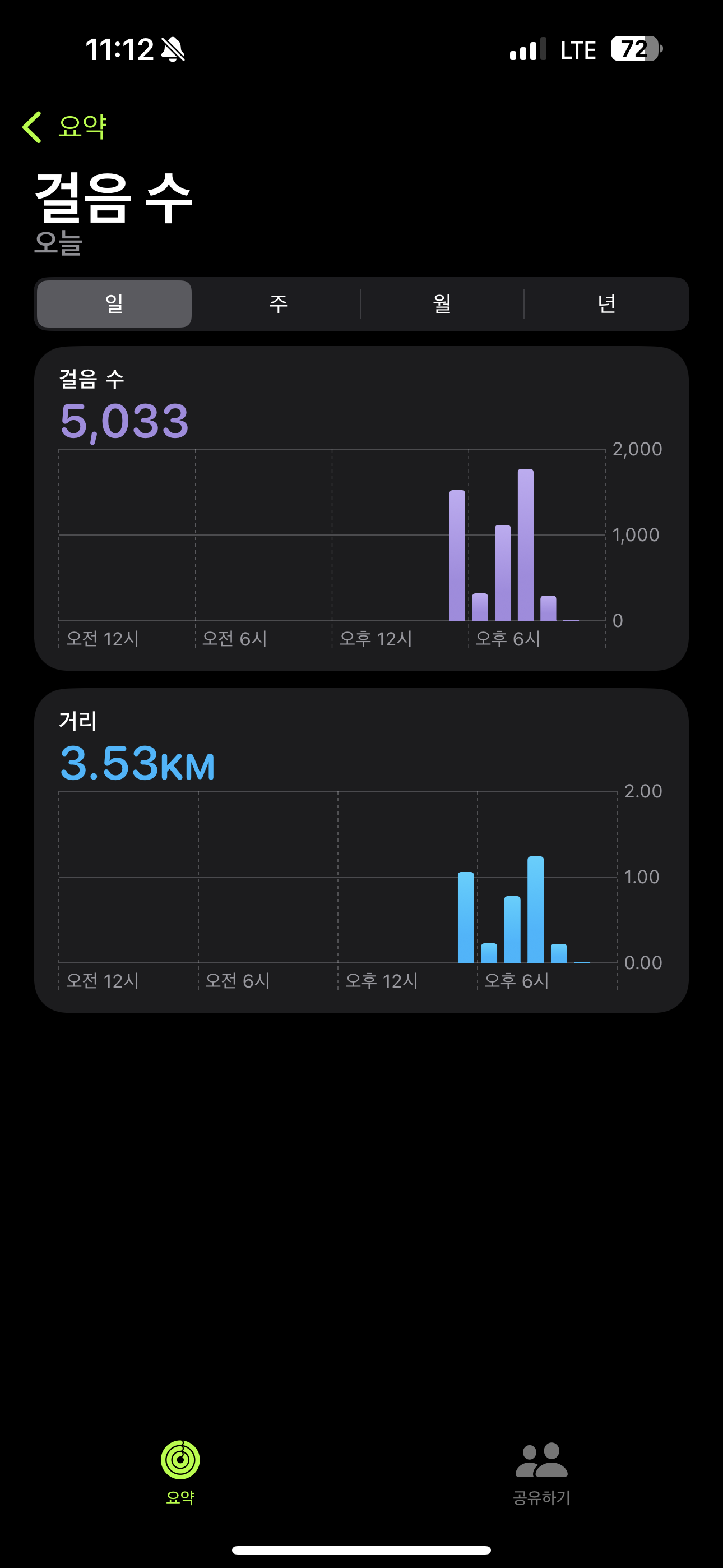Go back to 요약 screen
This screenshot has height=1568, width=723.
coord(66,127)
